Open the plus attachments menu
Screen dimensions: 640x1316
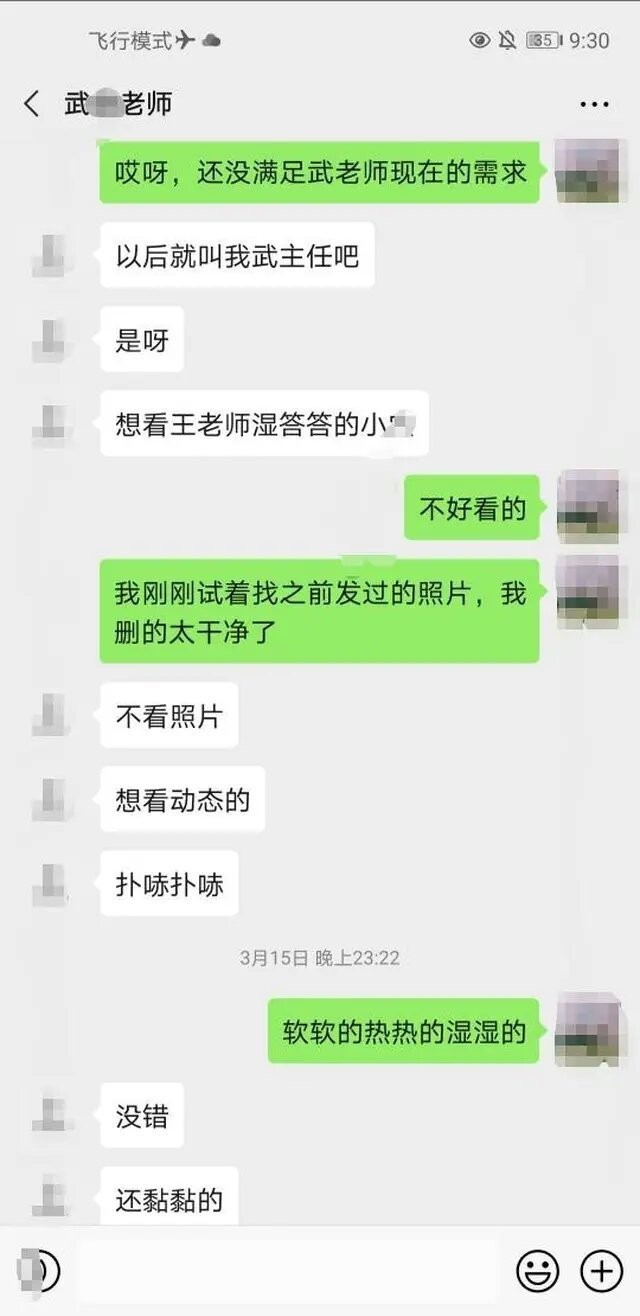601,1271
